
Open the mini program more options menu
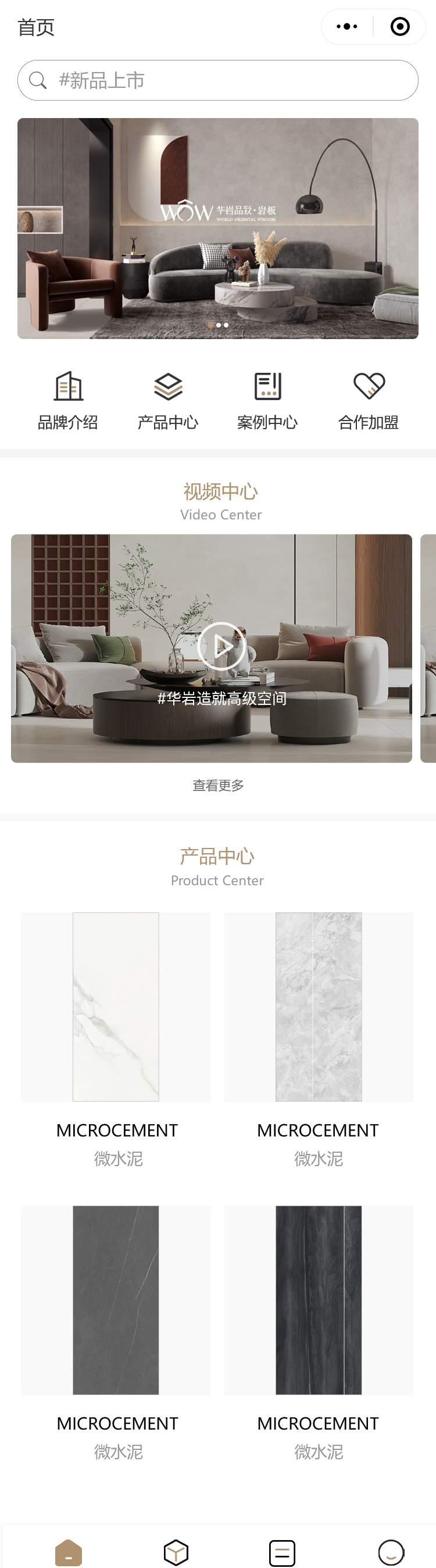pos(347,27)
